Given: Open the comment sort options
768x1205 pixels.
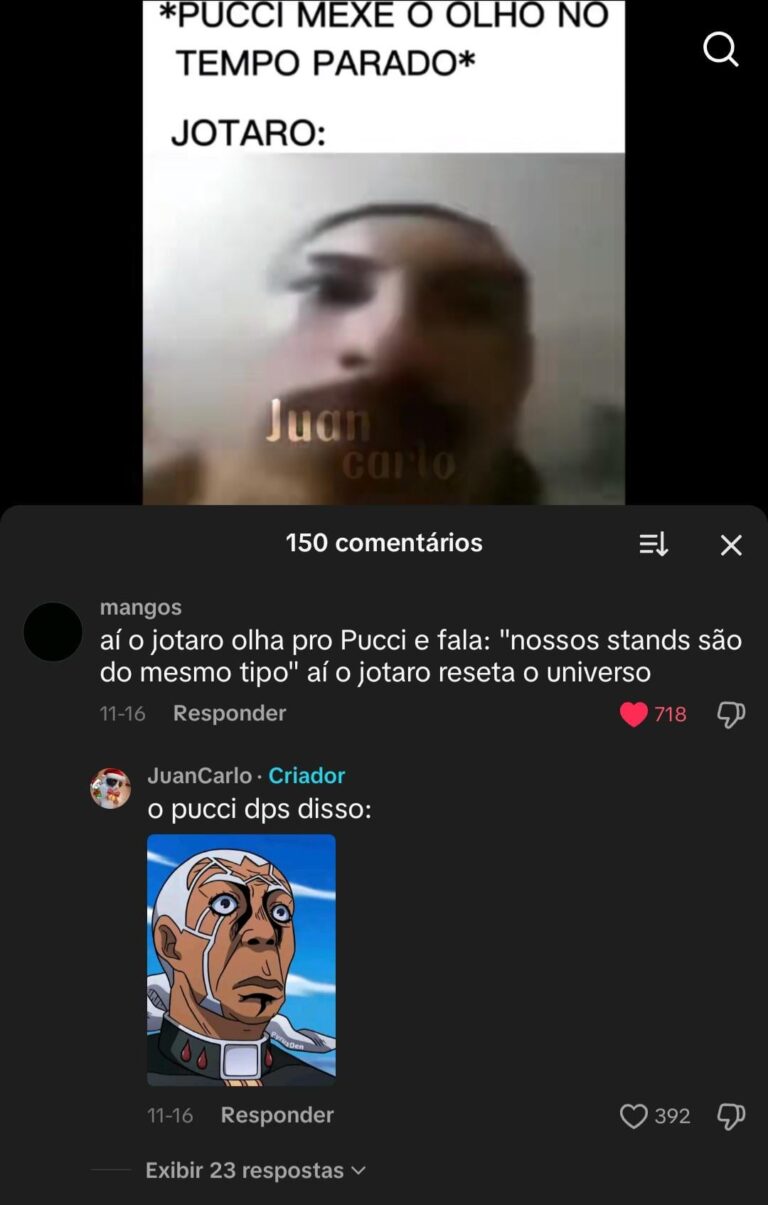Looking at the screenshot, I should [653, 544].
